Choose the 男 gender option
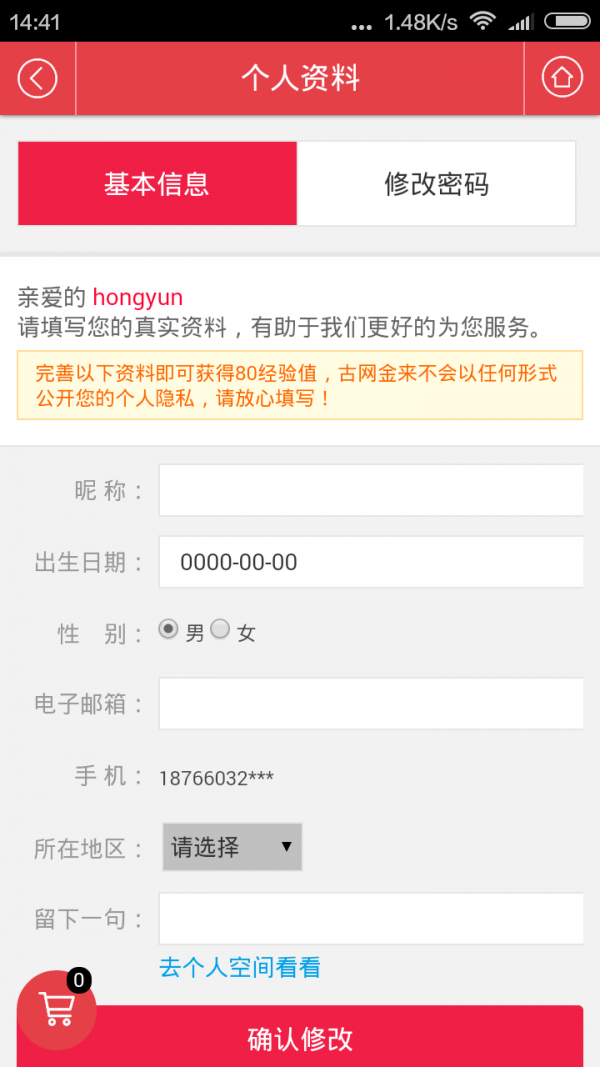Screen dimensions: 600x1067 pyautogui.click(x=169, y=630)
